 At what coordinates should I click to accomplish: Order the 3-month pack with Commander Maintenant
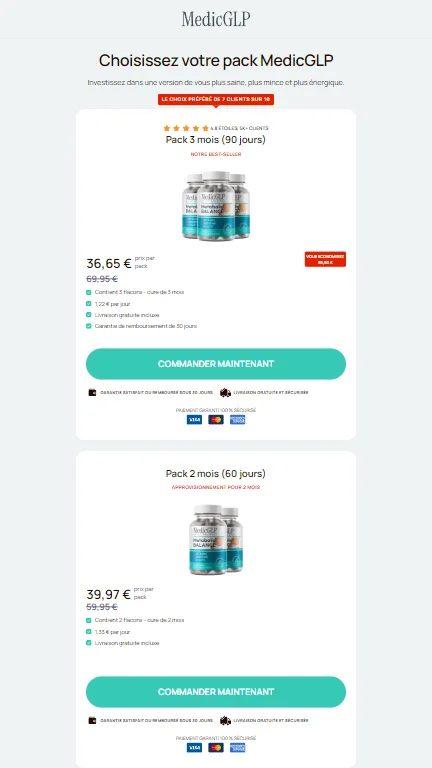pos(216,364)
